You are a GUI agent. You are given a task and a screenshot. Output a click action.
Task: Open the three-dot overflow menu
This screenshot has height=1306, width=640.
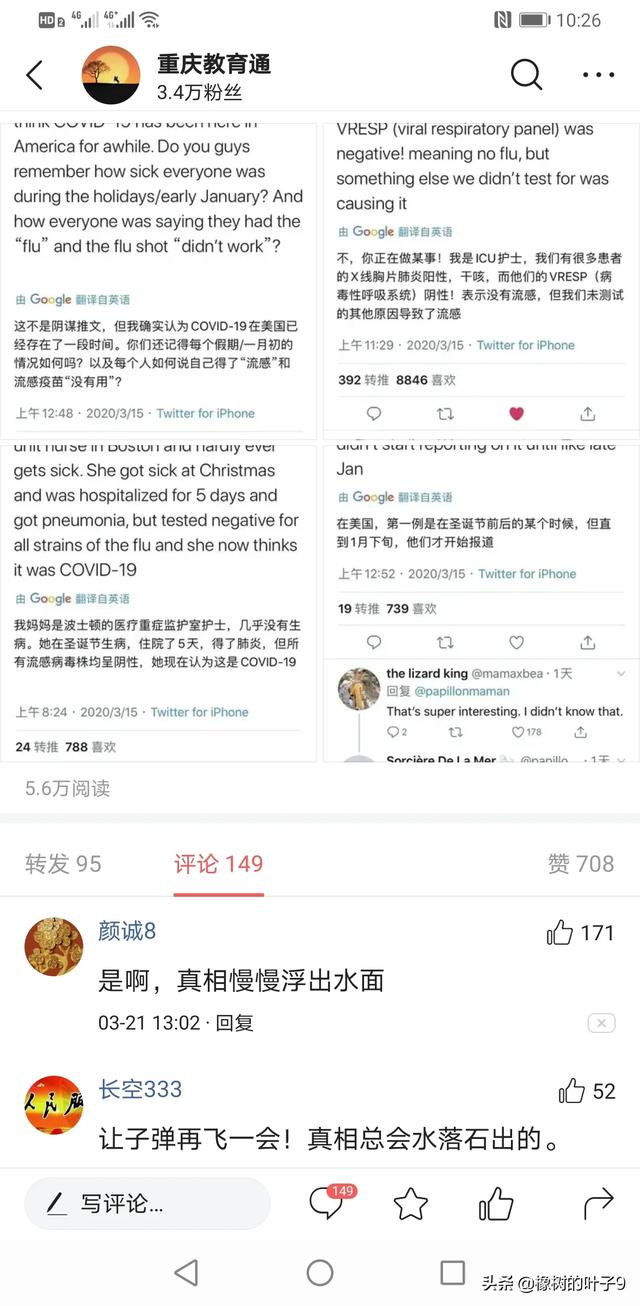598,75
